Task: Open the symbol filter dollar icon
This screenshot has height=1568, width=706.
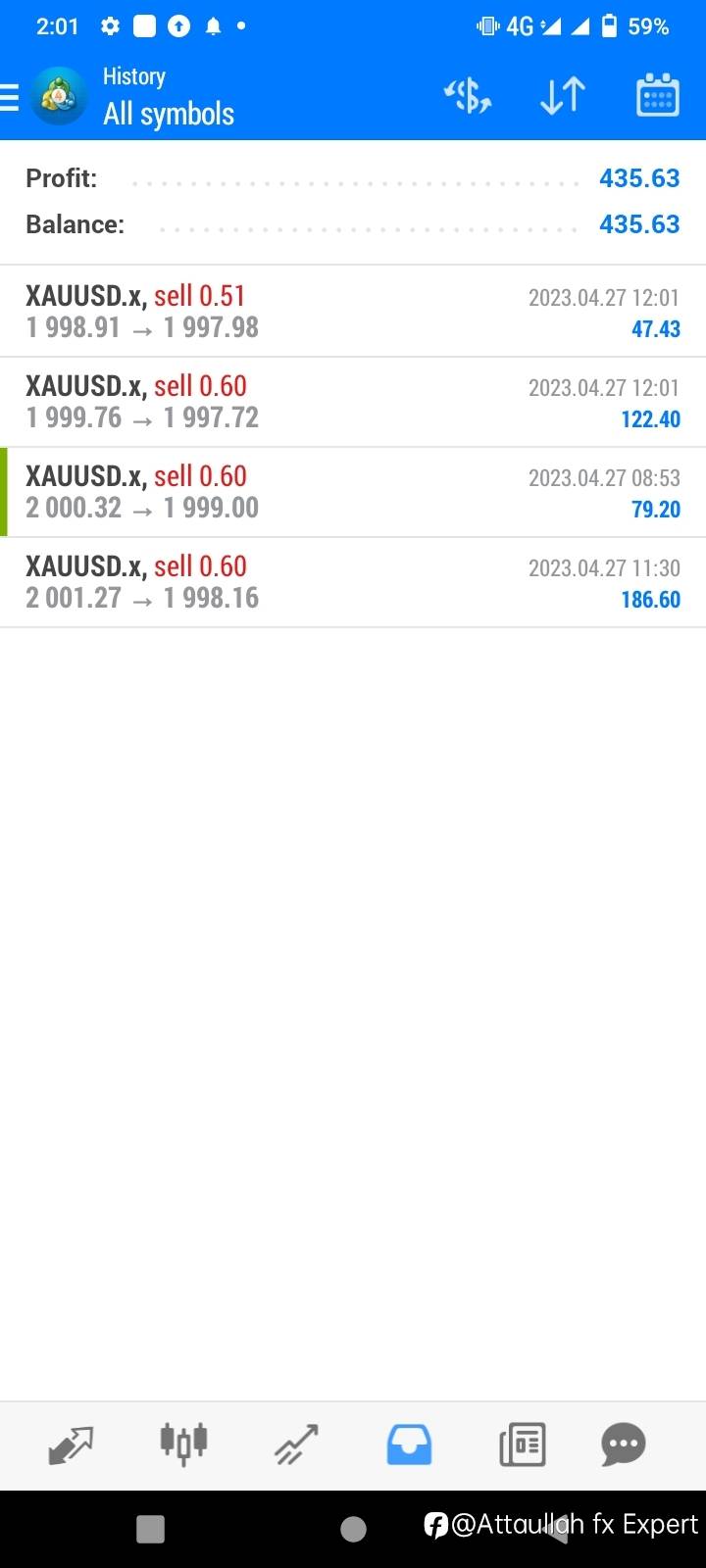Action: [468, 96]
